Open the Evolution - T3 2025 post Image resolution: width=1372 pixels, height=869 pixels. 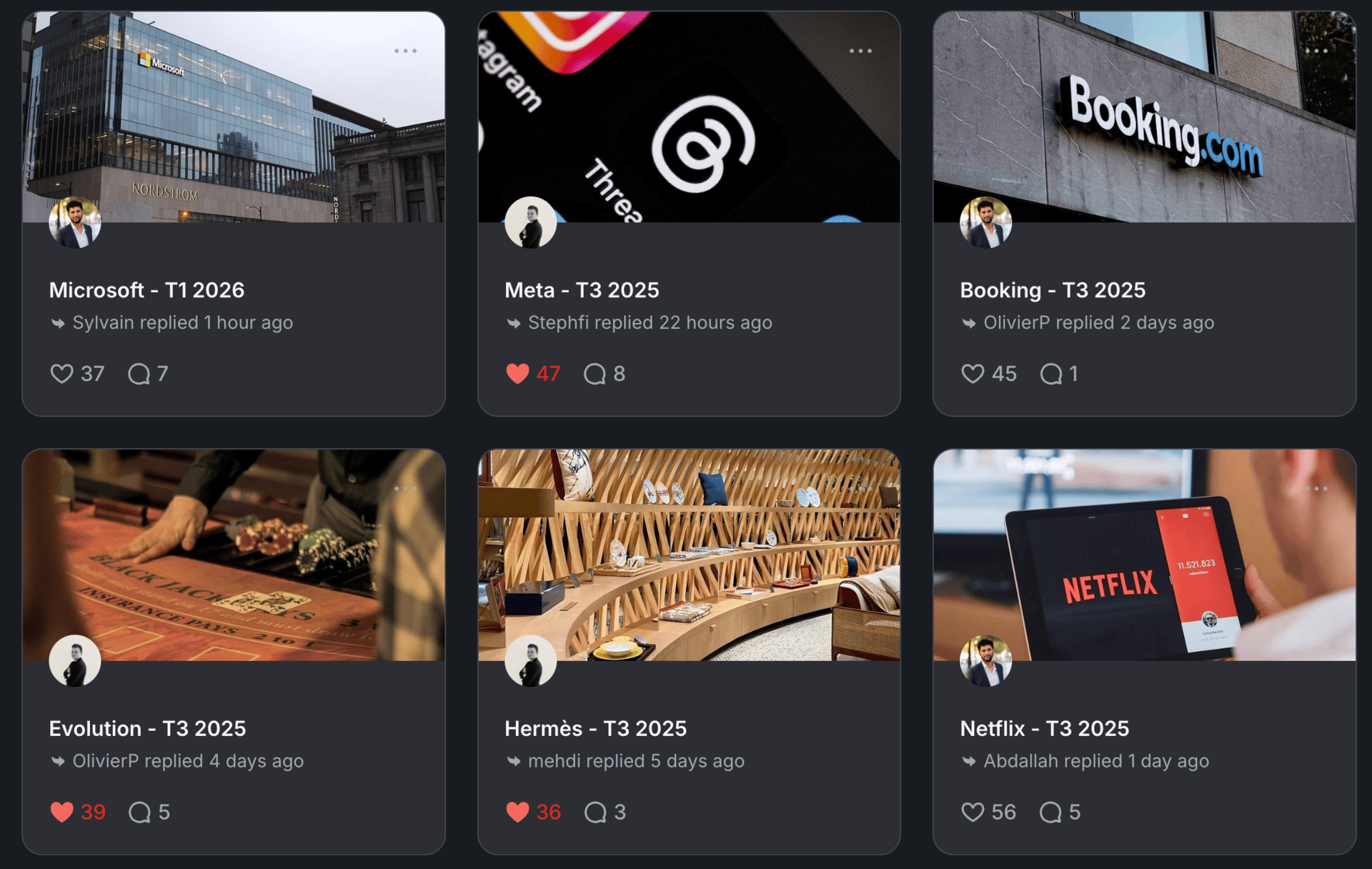pos(147,728)
